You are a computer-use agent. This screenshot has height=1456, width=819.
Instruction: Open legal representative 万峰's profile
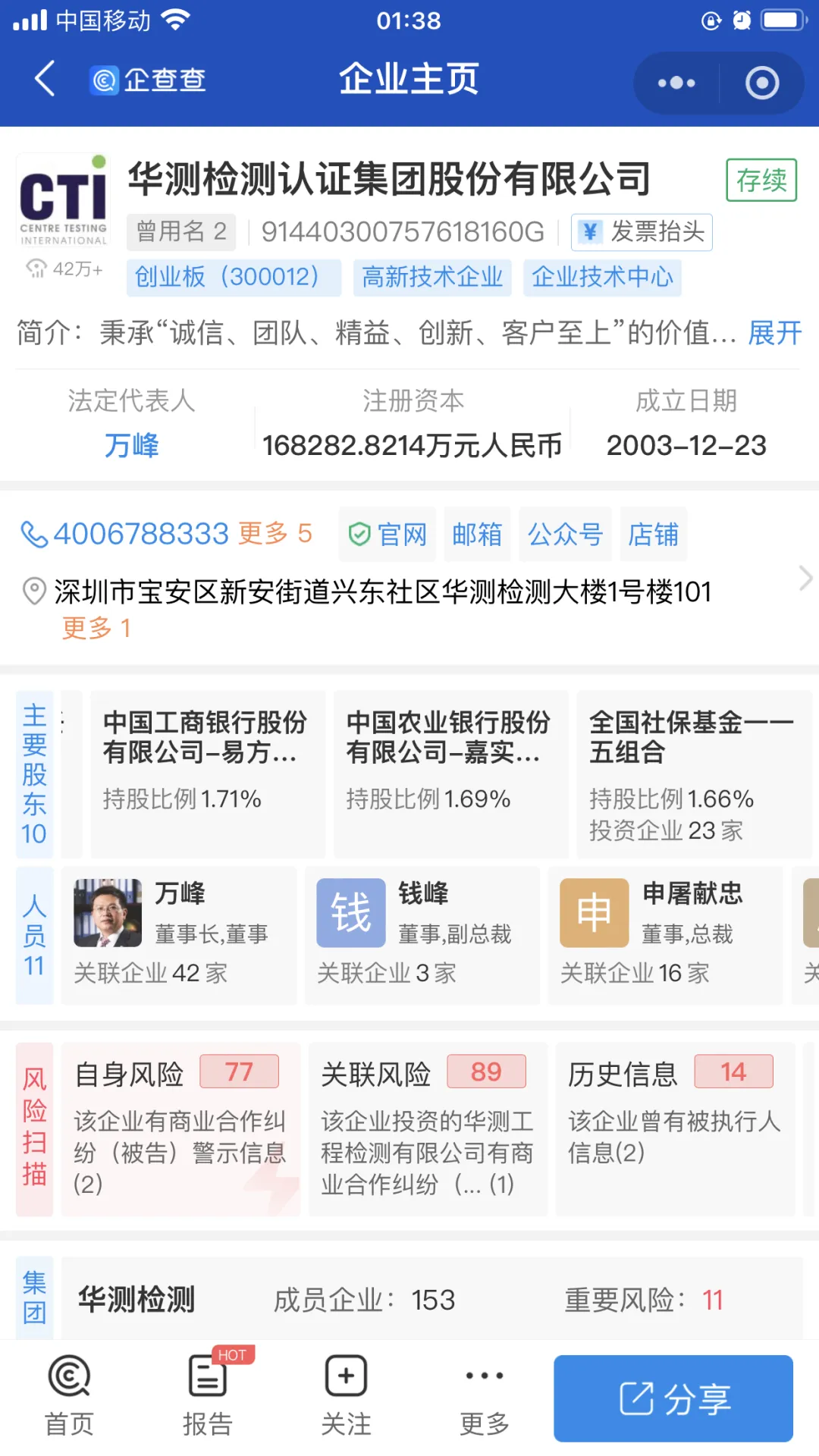pyautogui.click(x=131, y=445)
